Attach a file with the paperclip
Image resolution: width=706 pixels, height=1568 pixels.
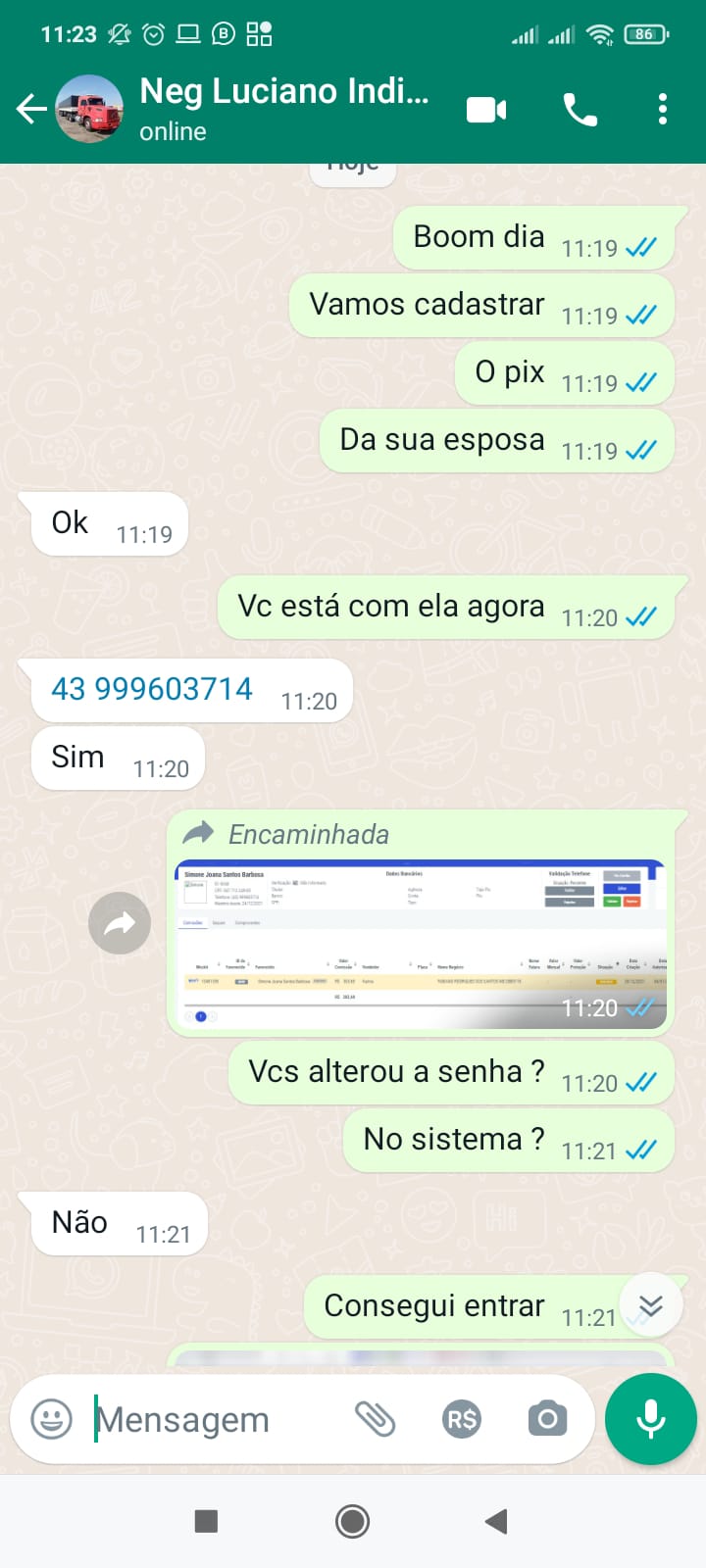[375, 1418]
